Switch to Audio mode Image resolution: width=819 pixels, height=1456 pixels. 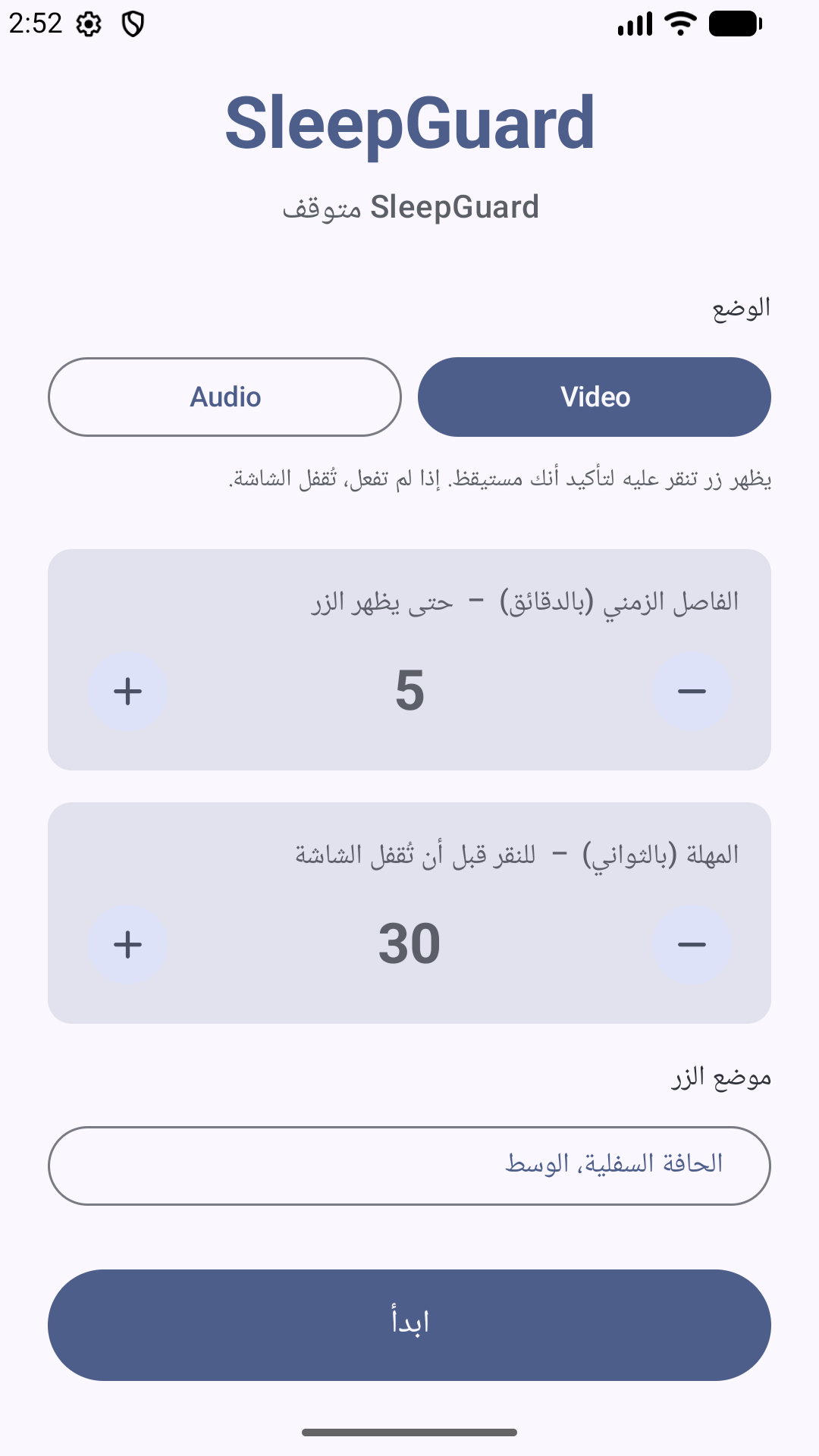(x=224, y=397)
